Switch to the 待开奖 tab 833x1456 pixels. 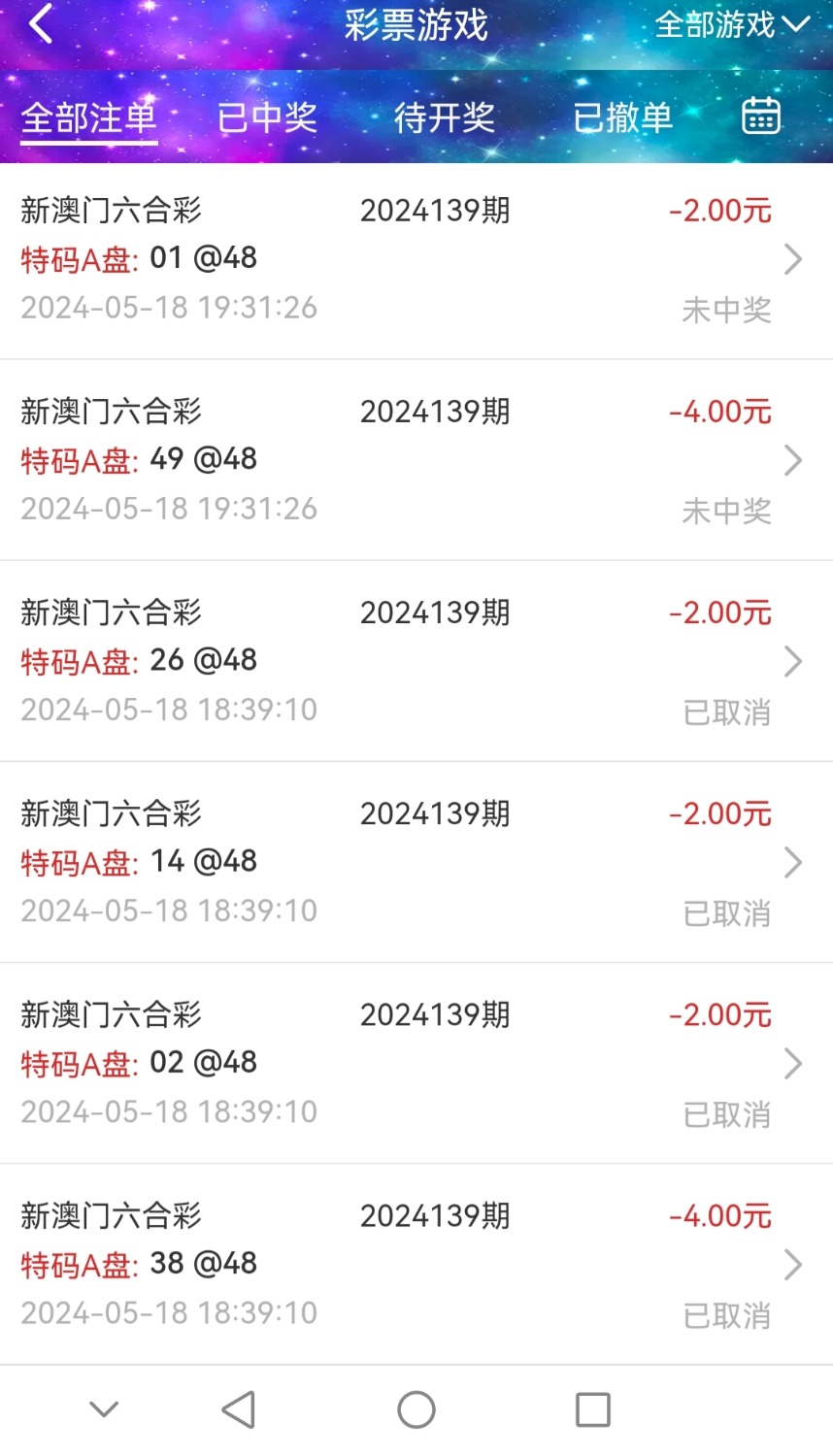(445, 118)
